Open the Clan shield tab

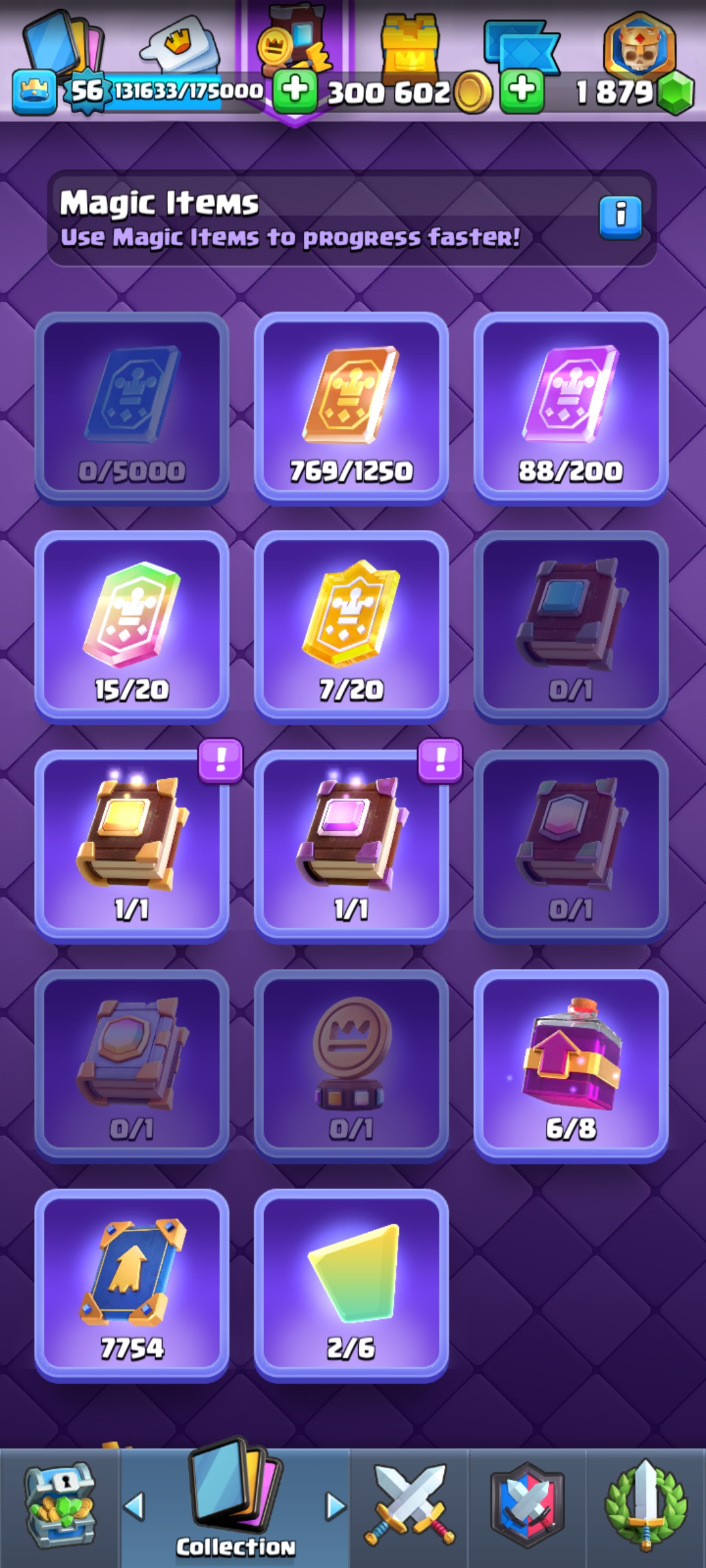527,1506
